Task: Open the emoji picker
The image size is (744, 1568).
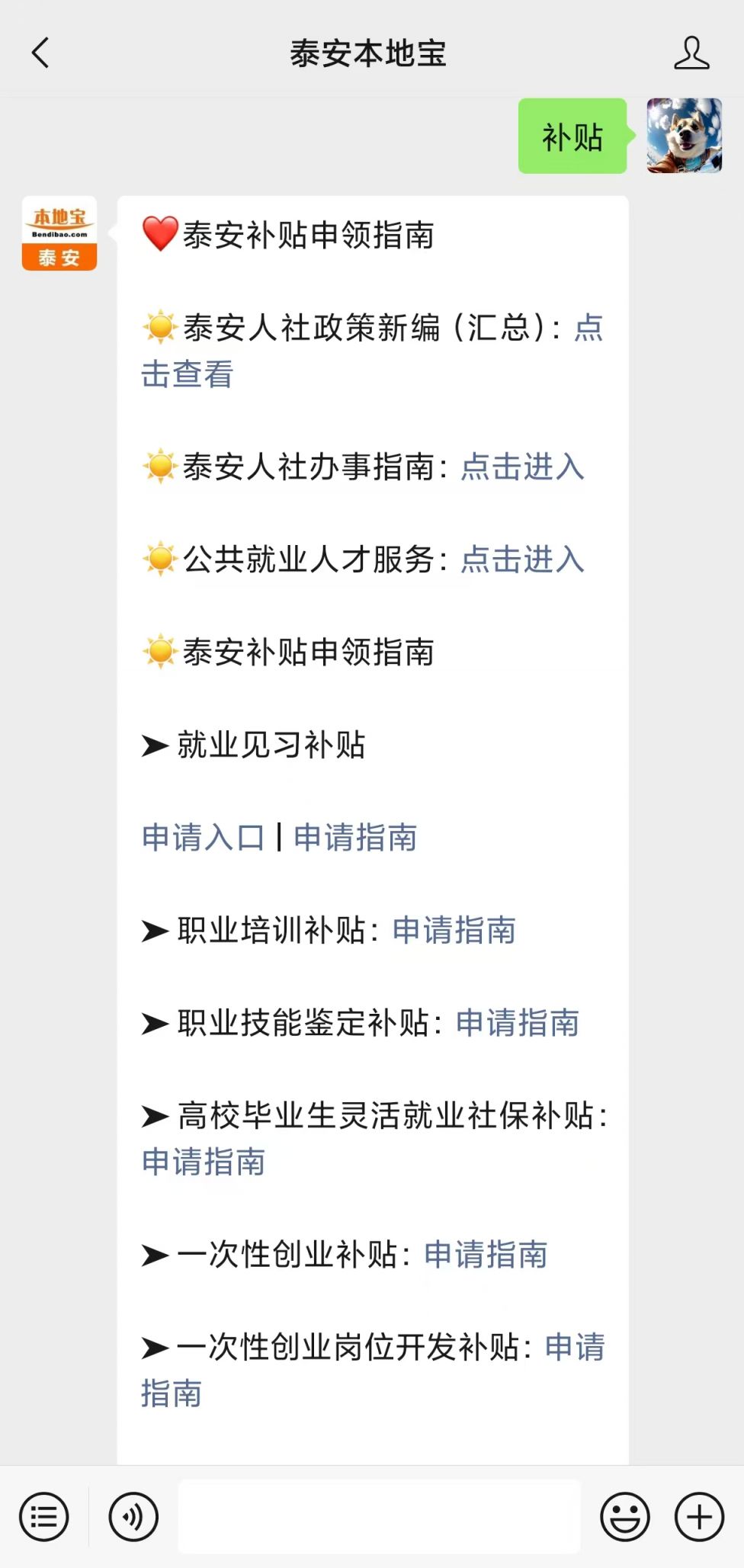Action: [625, 1516]
